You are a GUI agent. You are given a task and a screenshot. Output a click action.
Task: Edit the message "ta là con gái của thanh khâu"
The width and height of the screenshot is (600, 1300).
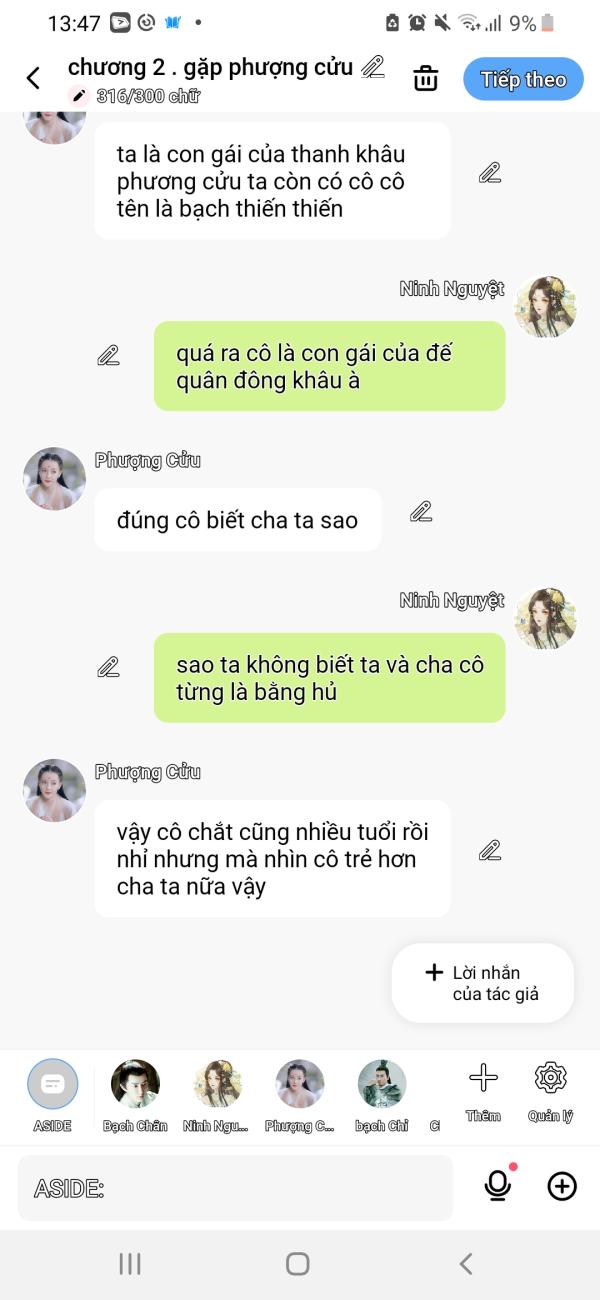click(x=489, y=173)
